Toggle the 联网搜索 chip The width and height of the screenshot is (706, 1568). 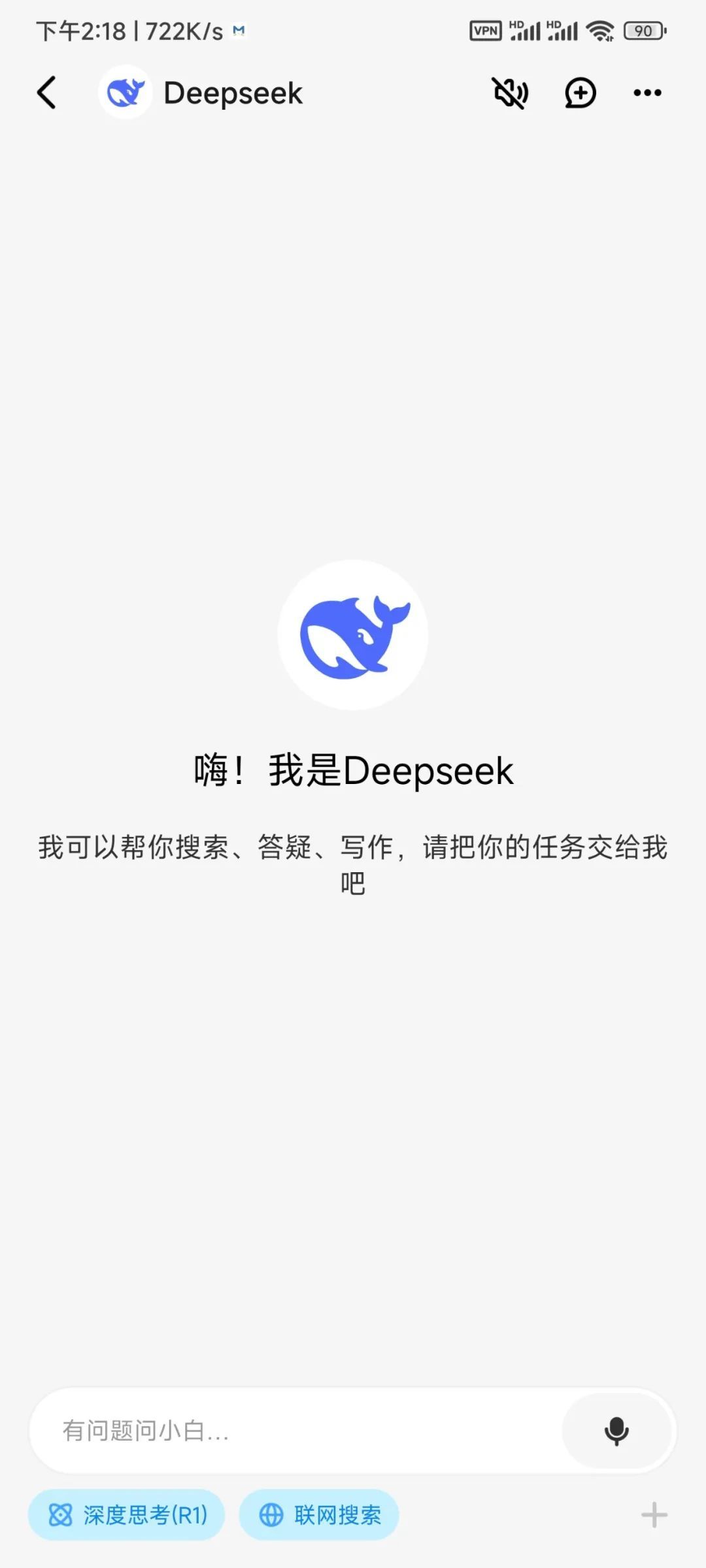point(319,1514)
